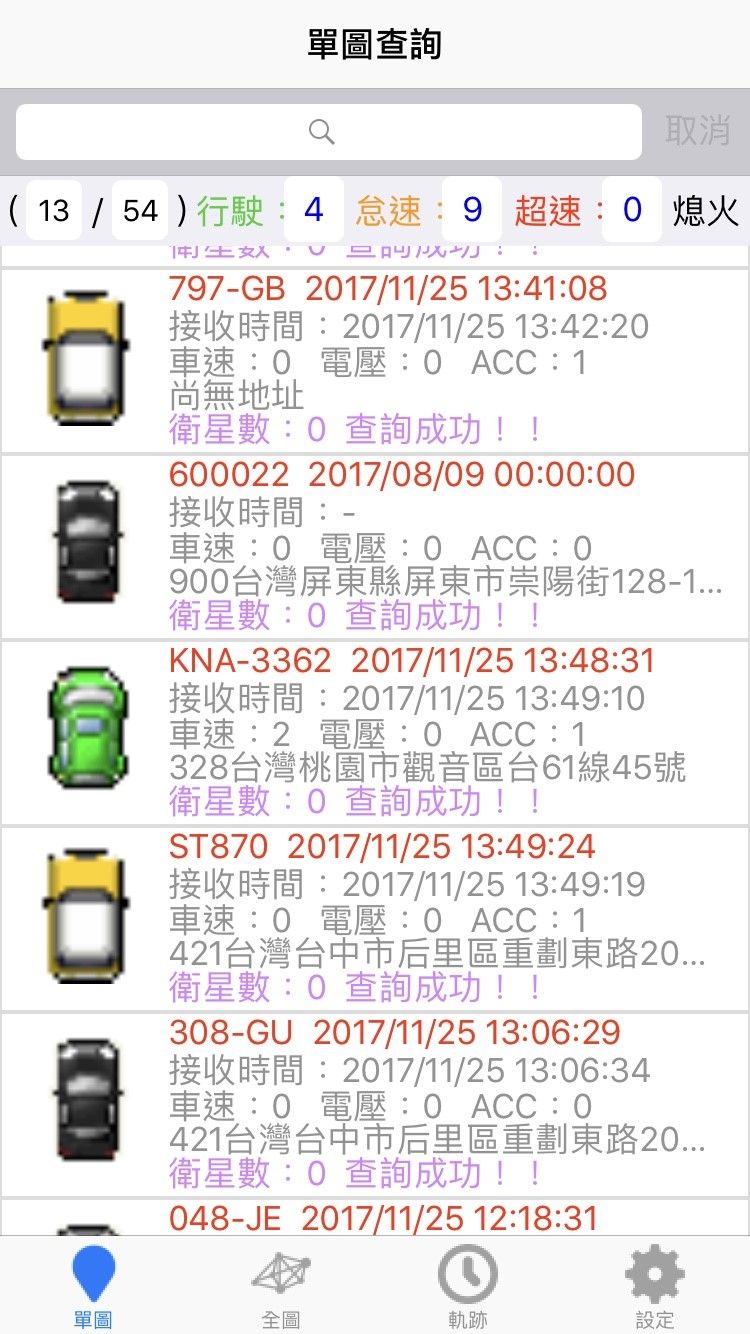Tap the search field at the top
This screenshot has width=750, height=1334.
click(x=328, y=132)
